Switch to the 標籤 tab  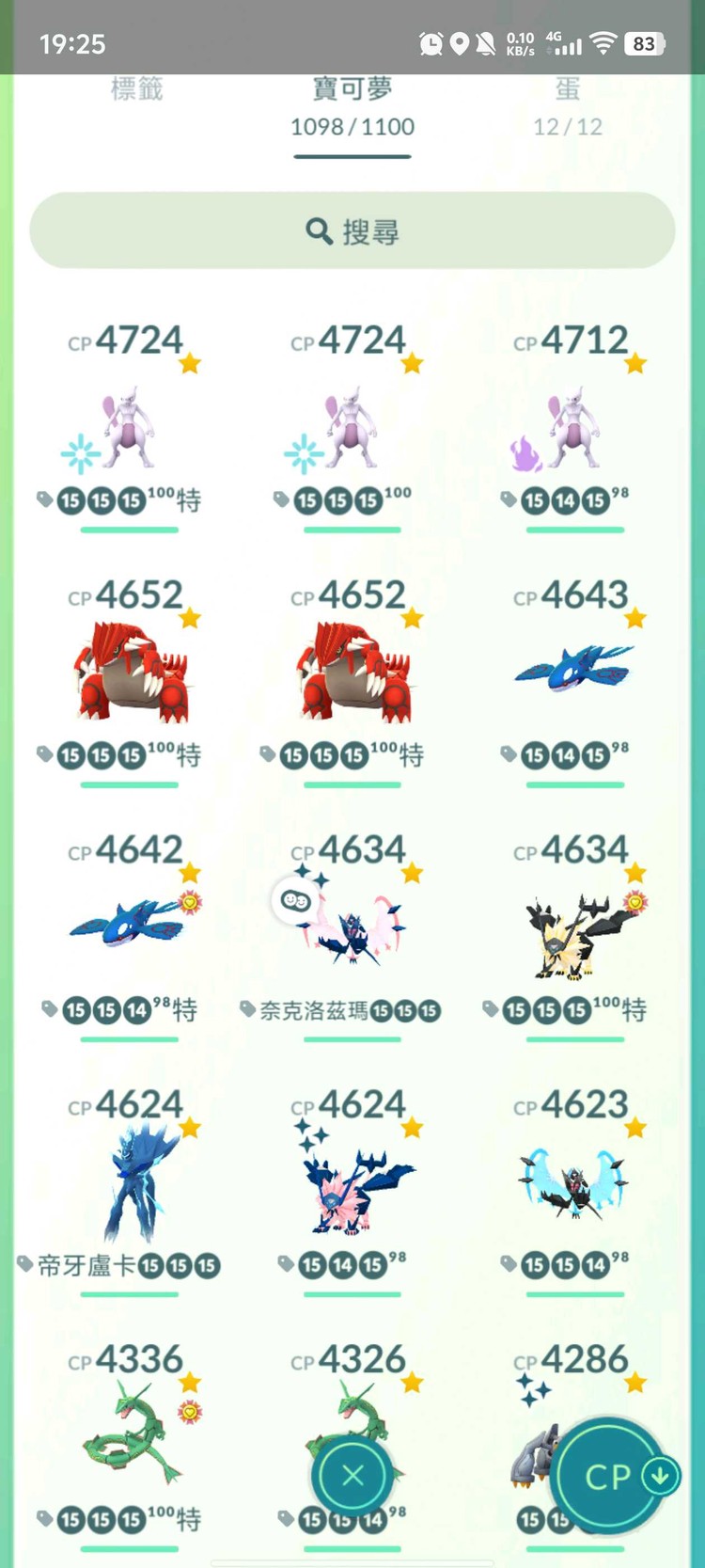(136, 89)
